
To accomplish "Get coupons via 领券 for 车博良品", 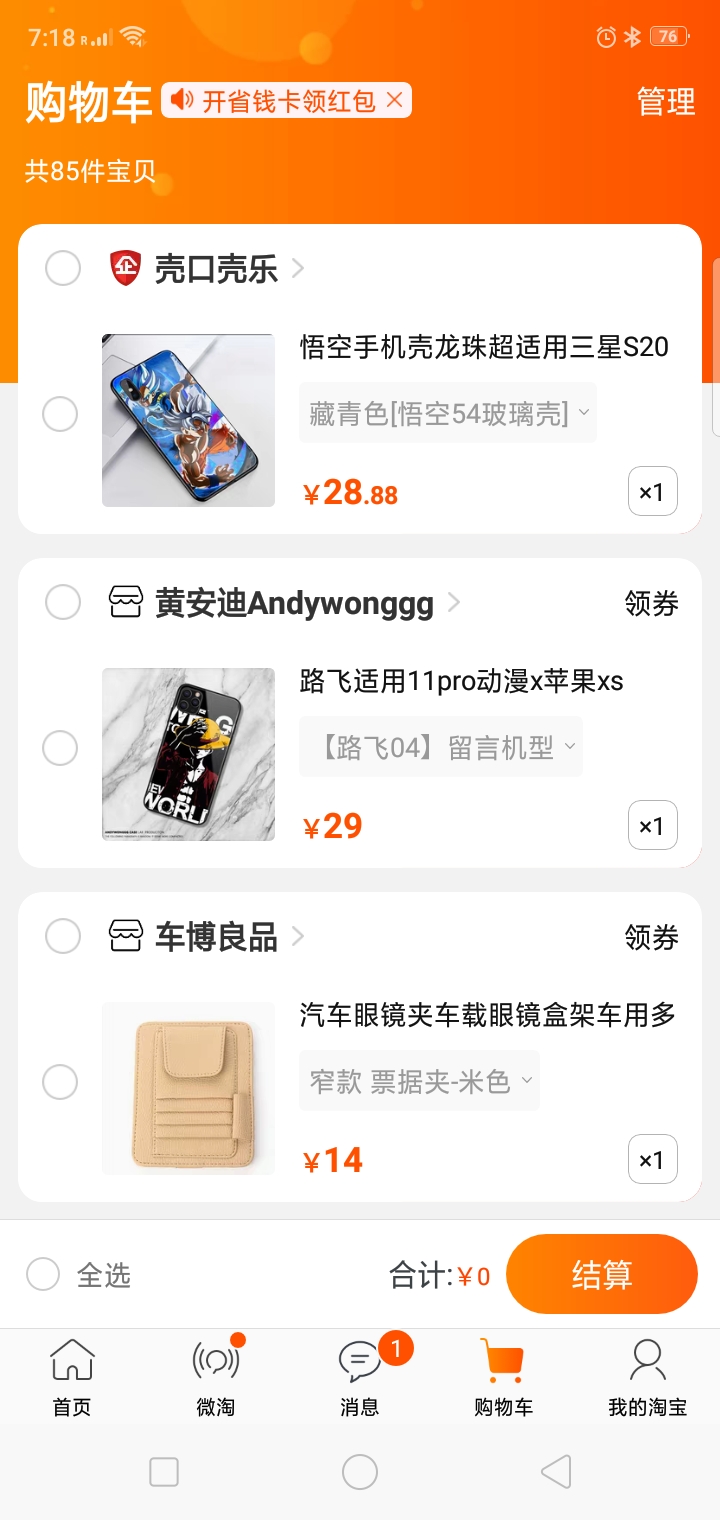I will [652, 936].
